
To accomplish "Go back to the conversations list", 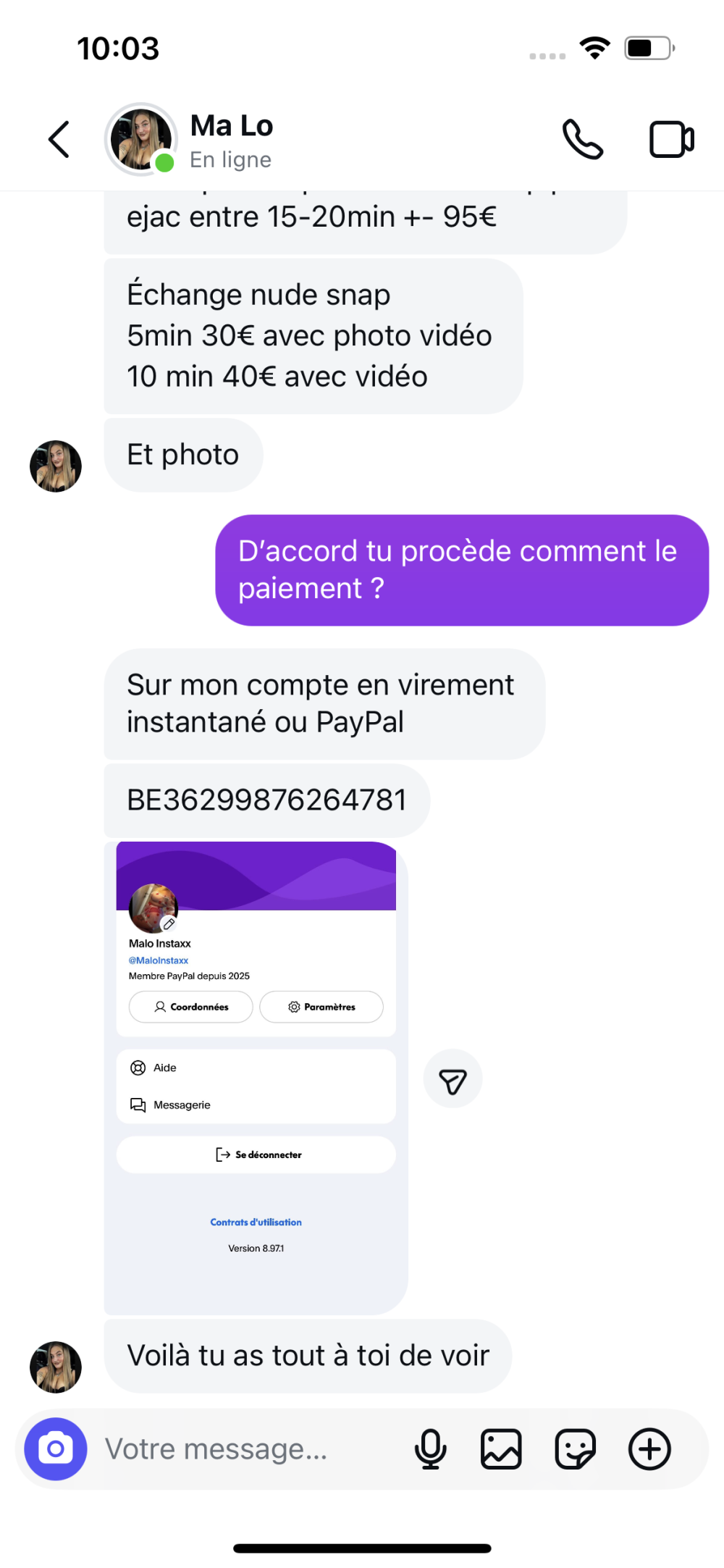I will [x=59, y=139].
